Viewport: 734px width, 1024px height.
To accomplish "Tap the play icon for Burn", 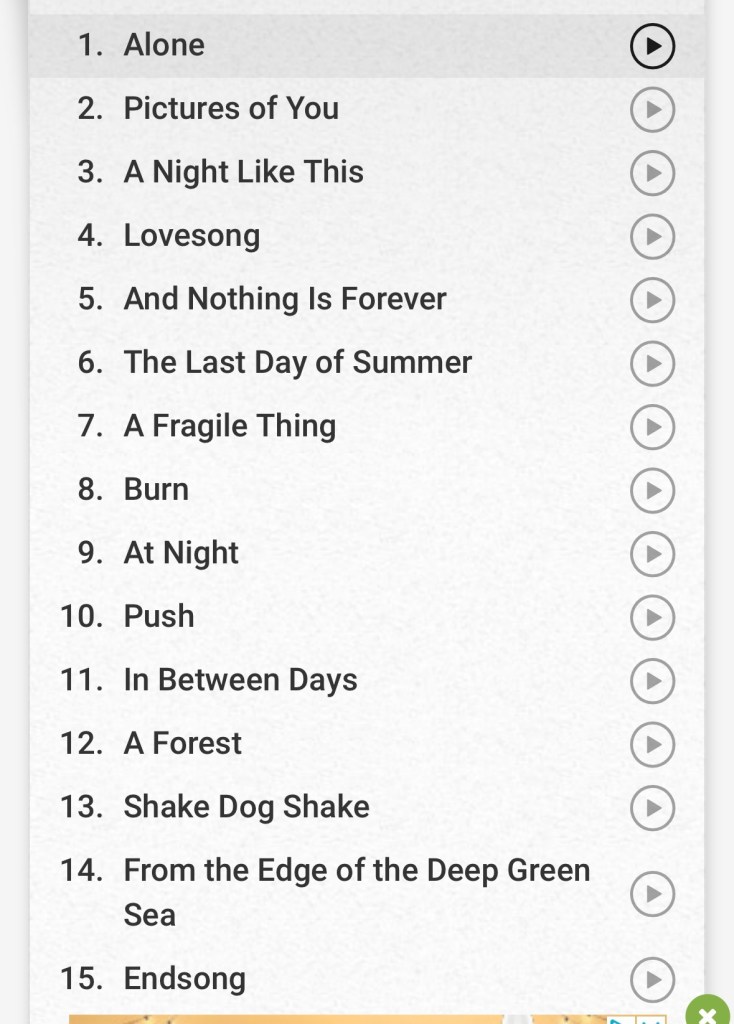I will point(652,491).
